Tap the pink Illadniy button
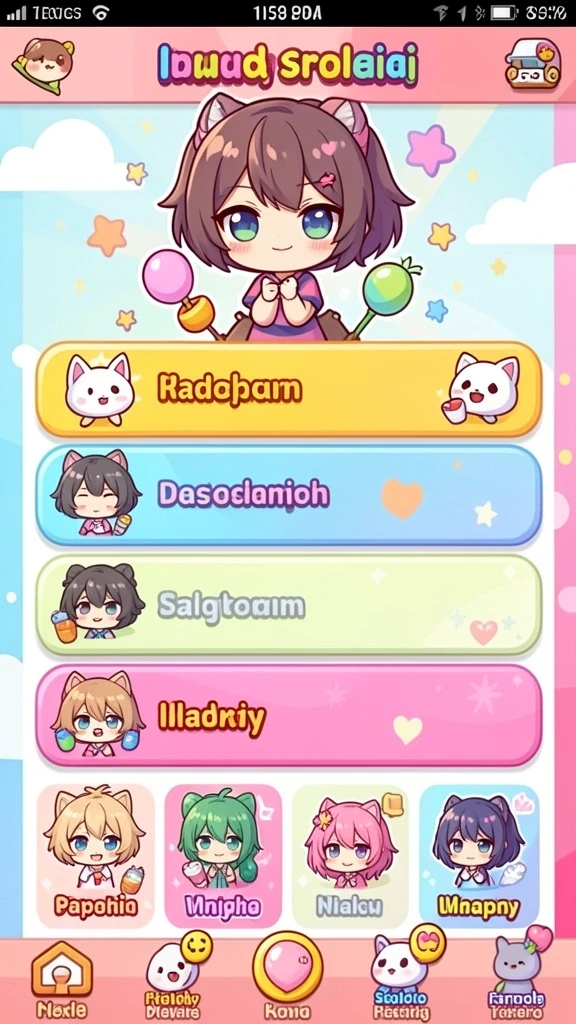The width and height of the screenshot is (576, 1024). coord(289,716)
